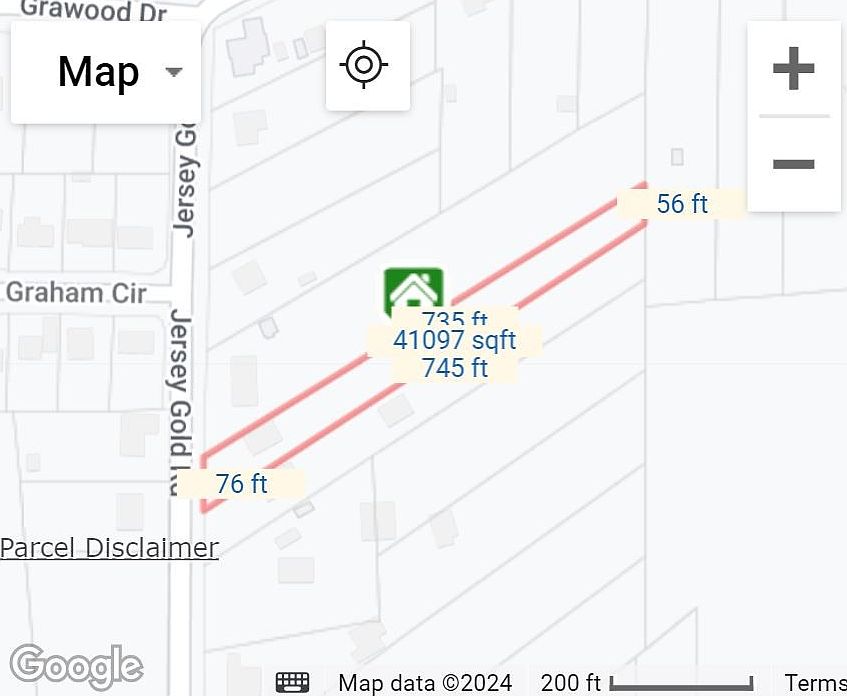Open keyboard shortcuts icon
This screenshot has height=696, width=847.
pyautogui.click(x=293, y=682)
